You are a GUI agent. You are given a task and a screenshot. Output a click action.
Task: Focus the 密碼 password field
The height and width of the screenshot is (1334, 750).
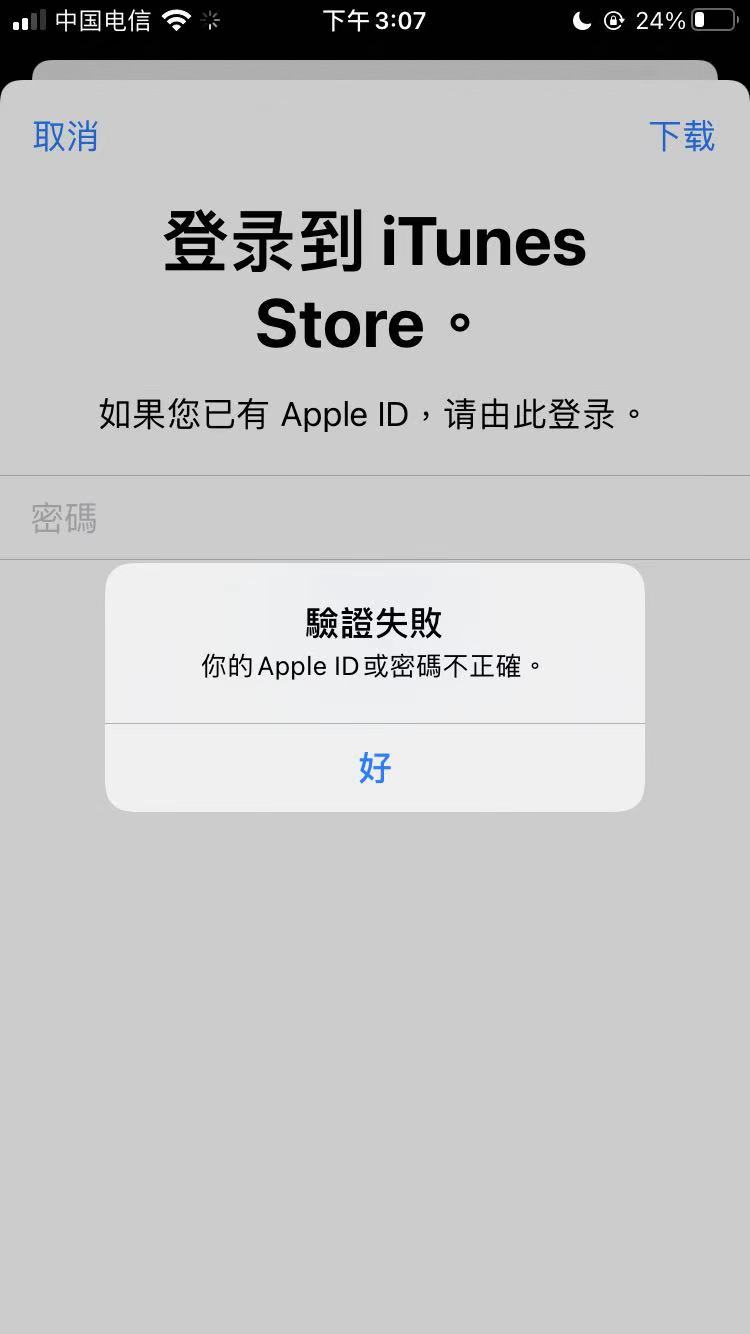(375, 518)
